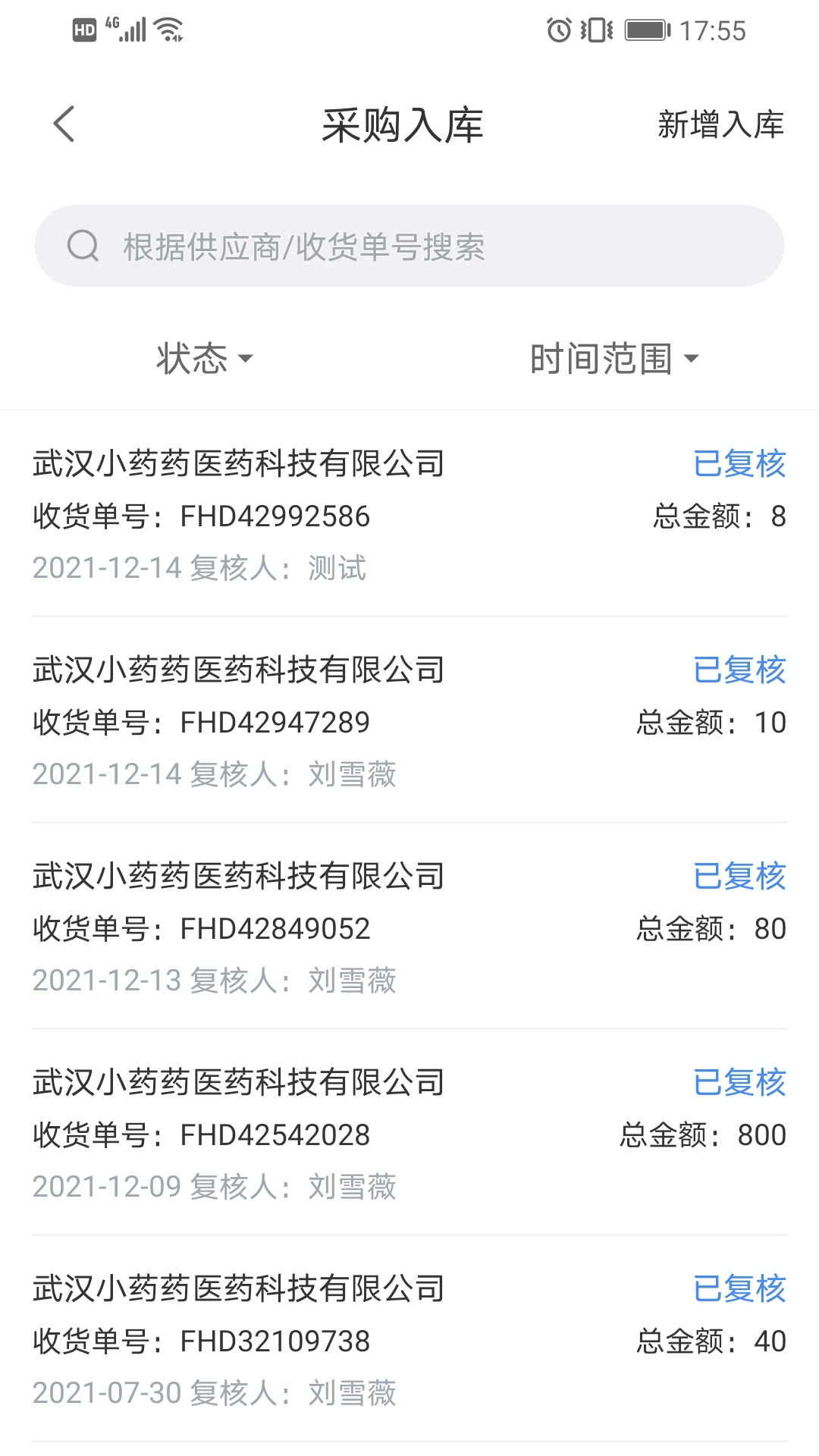Viewport: 819px width, 1456px height.
Task: Open receipt FHD32109738 dated 2021-07-30
Action: [409, 1341]
